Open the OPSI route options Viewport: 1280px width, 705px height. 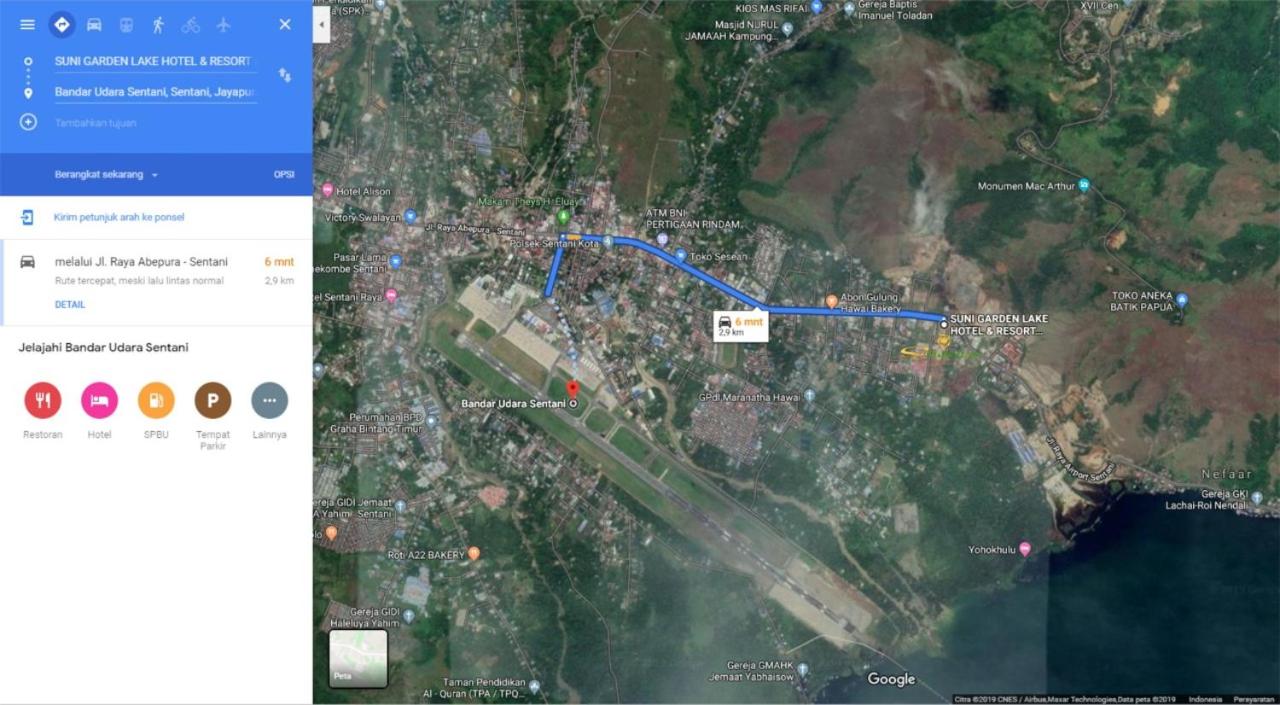(284, 175)
